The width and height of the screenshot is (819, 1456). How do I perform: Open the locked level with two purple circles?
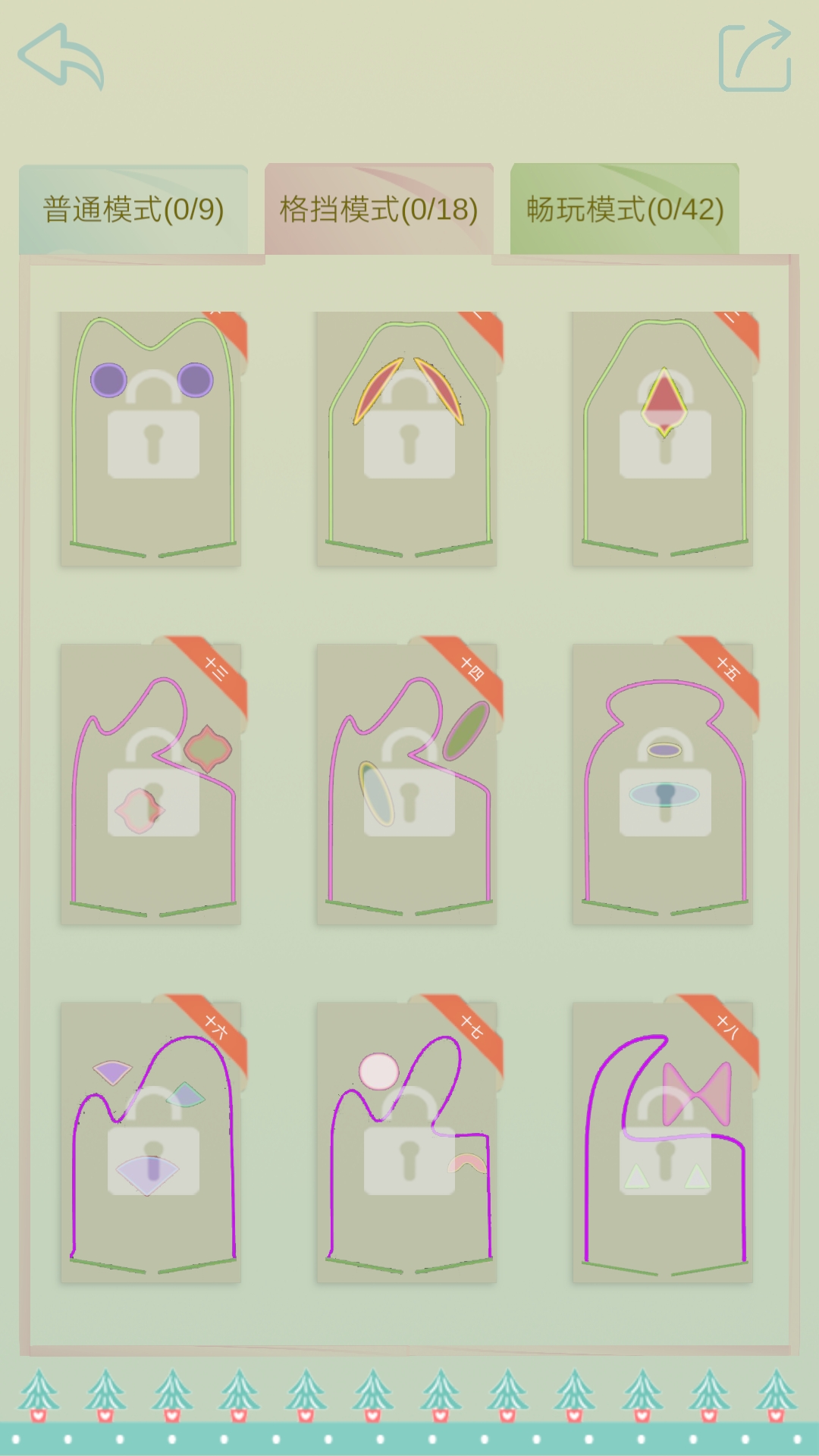click(x=152, y=438)
